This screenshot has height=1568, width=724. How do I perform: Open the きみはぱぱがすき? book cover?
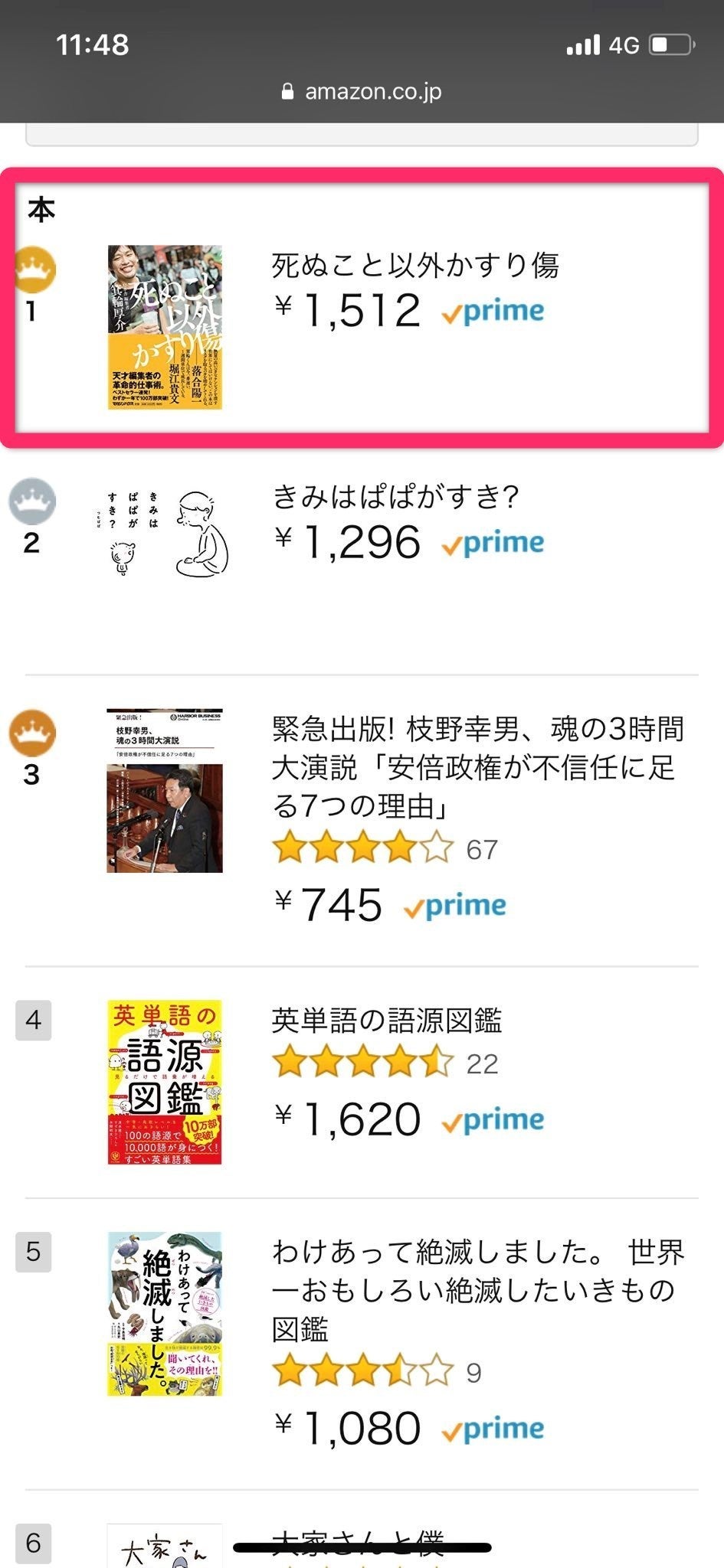pos(165,533)
